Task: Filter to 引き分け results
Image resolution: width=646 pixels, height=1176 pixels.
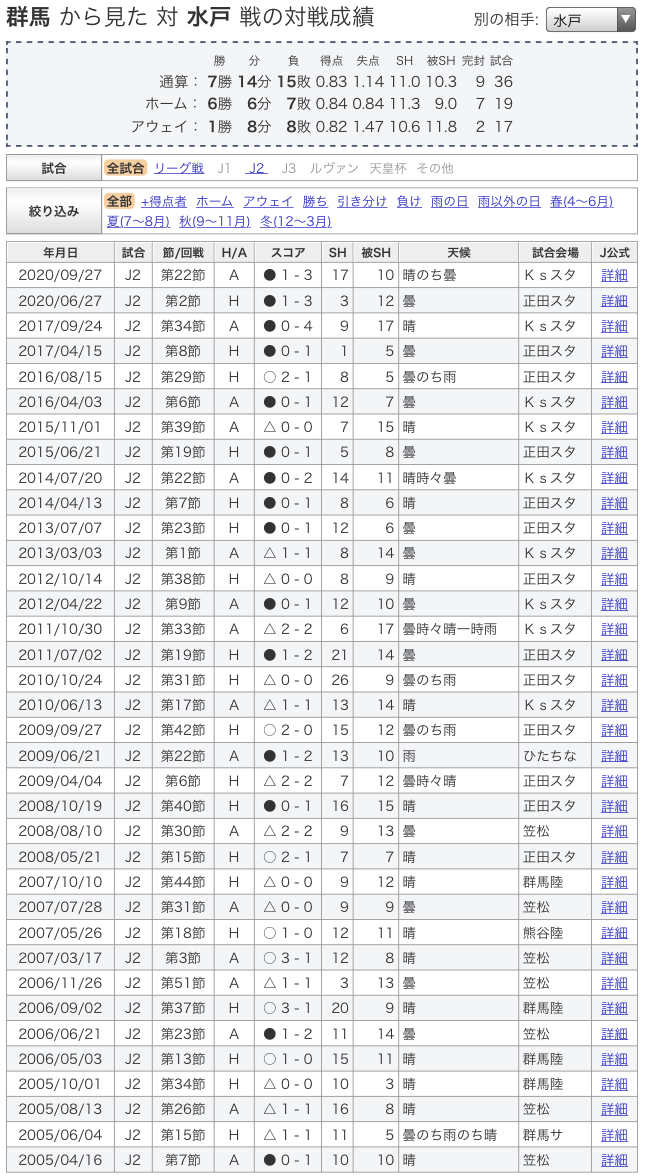Action: (362, 201)
